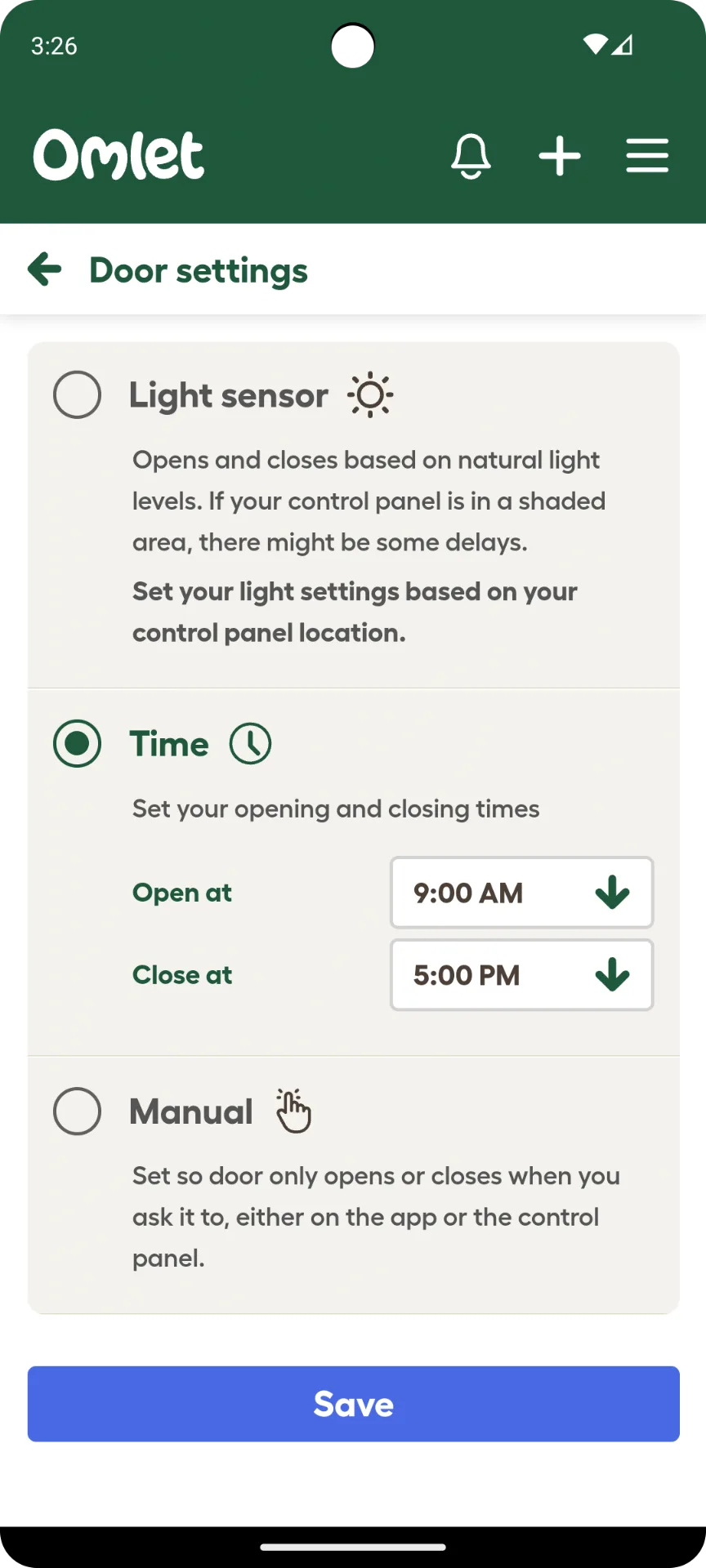Image resolution: width=706 pixels, height=1568 pixels.
Task: Save the door settings
Action: point(354,1404)
